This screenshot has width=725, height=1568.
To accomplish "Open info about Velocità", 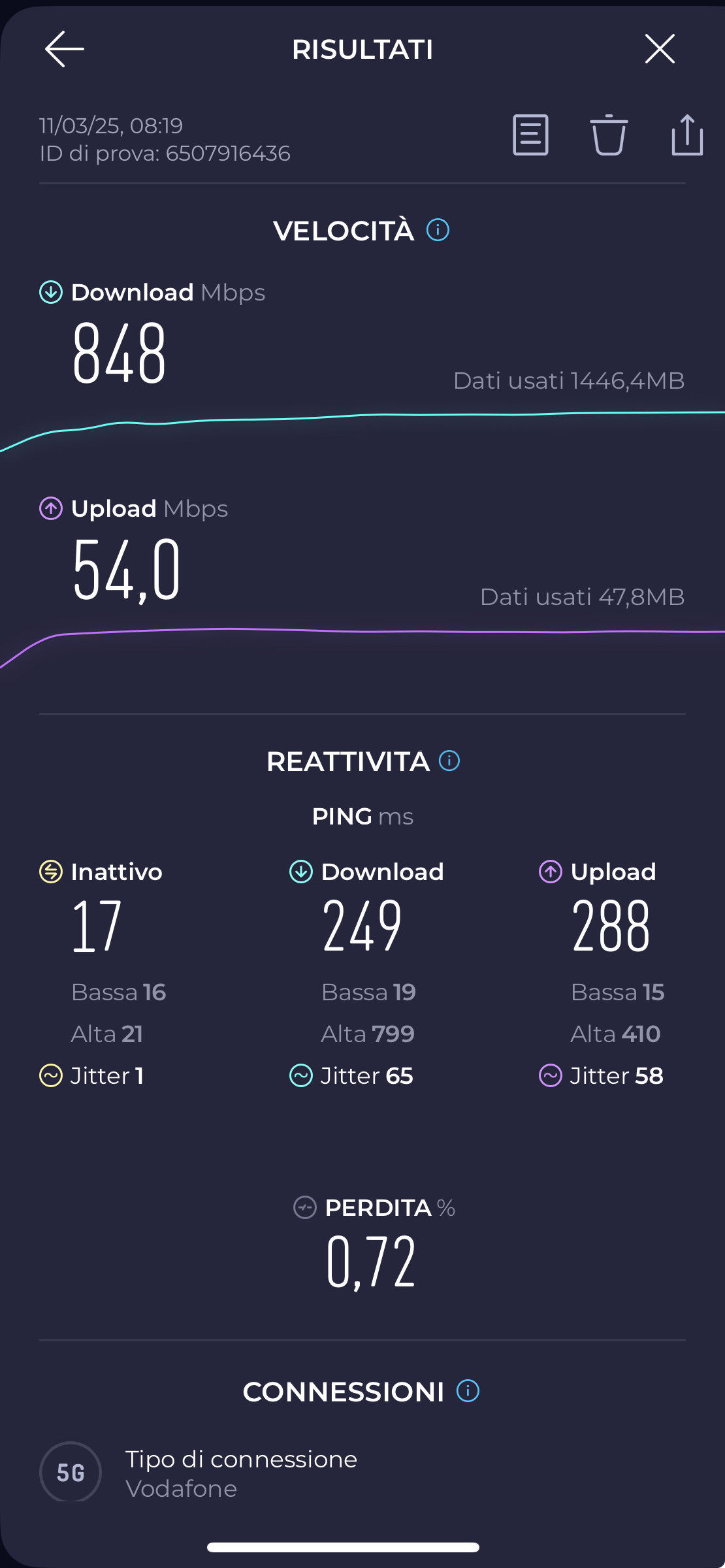I will [438, 230].
